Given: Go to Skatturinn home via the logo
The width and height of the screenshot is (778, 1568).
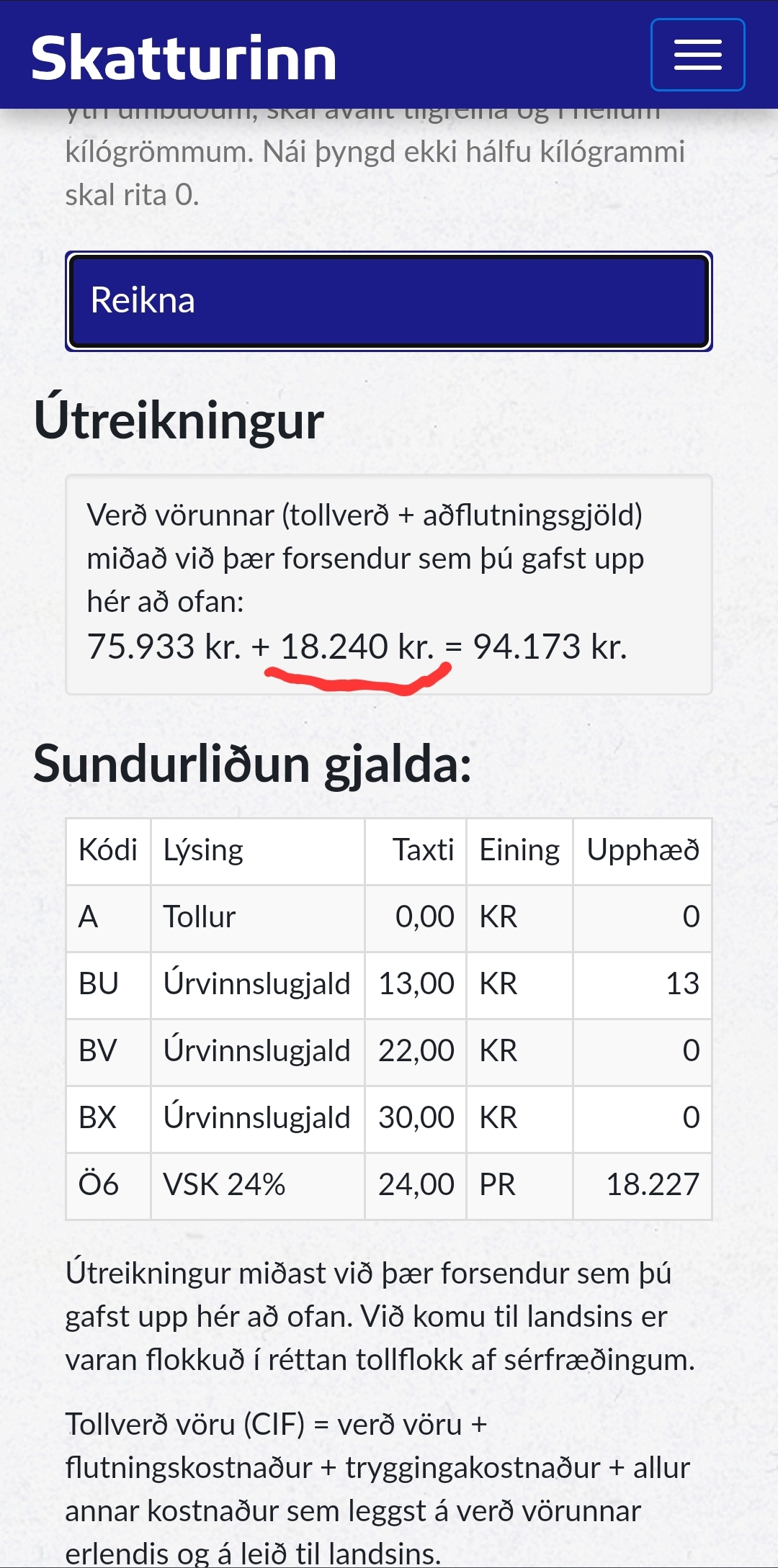Looking at the screenshot, I should coord(184,58).
